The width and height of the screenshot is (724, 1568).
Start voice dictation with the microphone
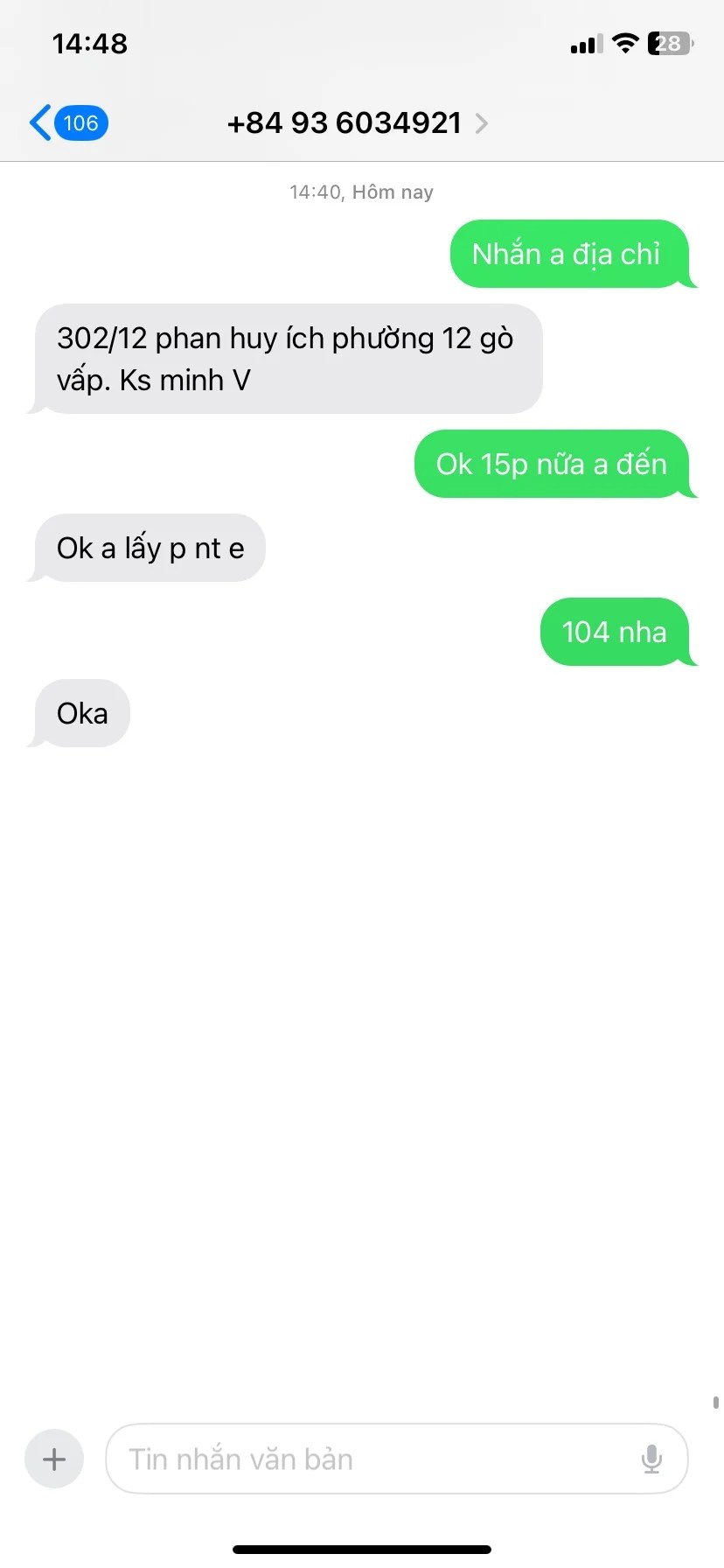[x=651, y=1459]
